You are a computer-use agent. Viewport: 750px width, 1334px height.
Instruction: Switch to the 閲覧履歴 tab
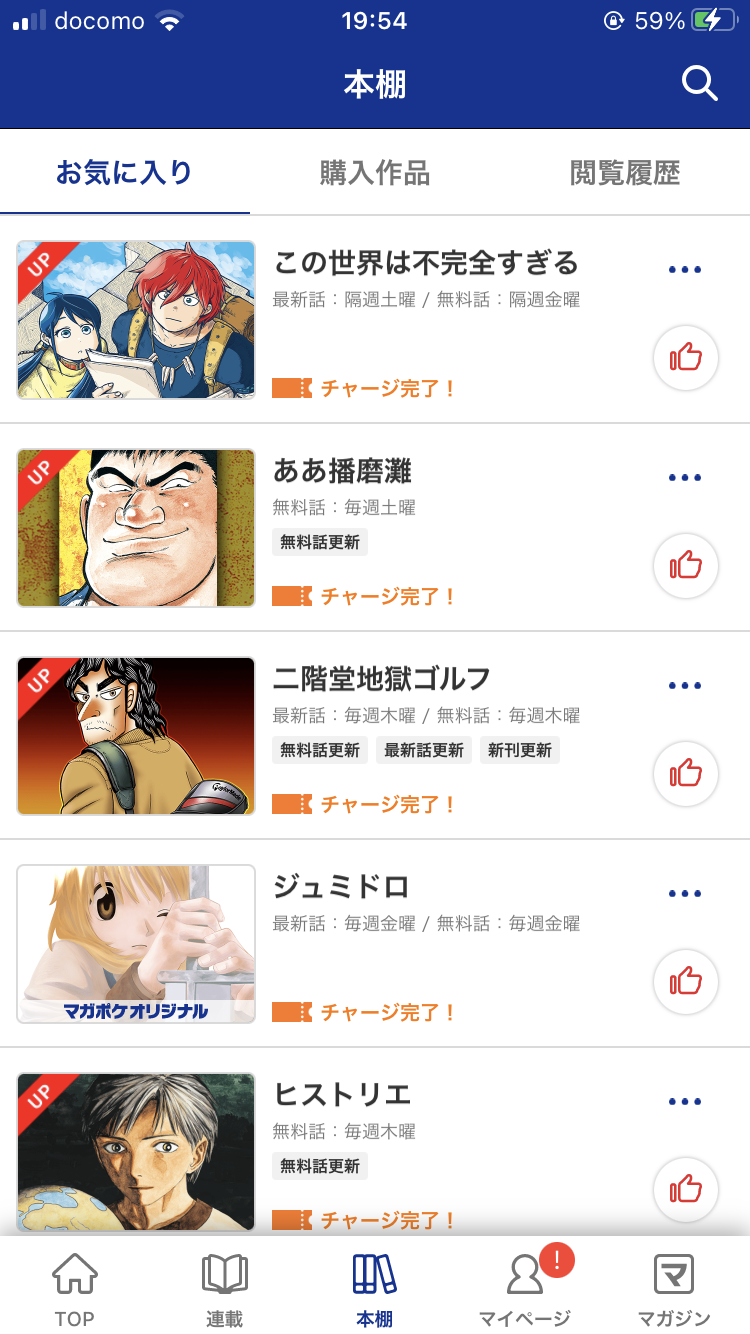[625, 173]
